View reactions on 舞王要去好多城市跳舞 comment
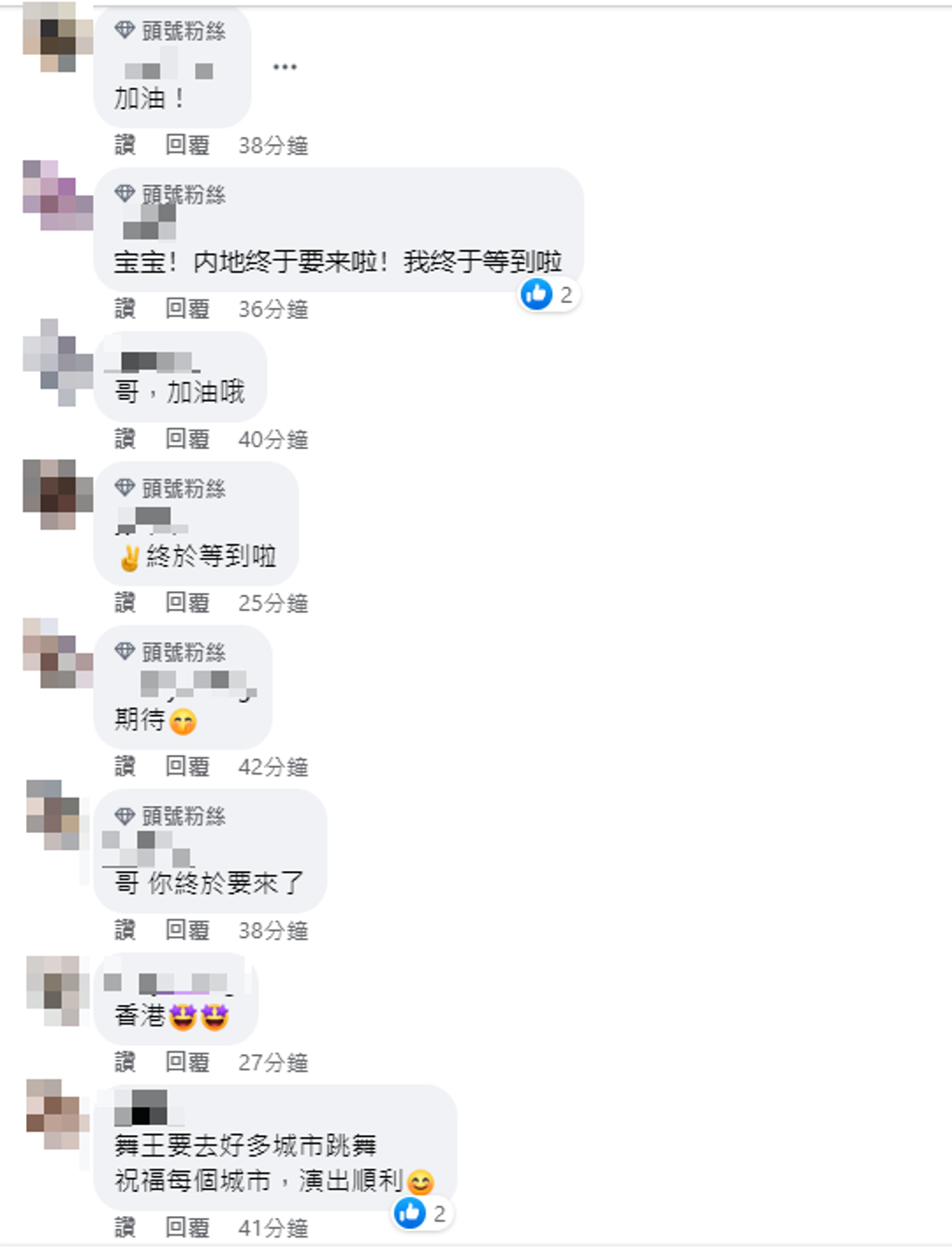The height and width of the screenshot is (1256, 952). point(422,1213)
